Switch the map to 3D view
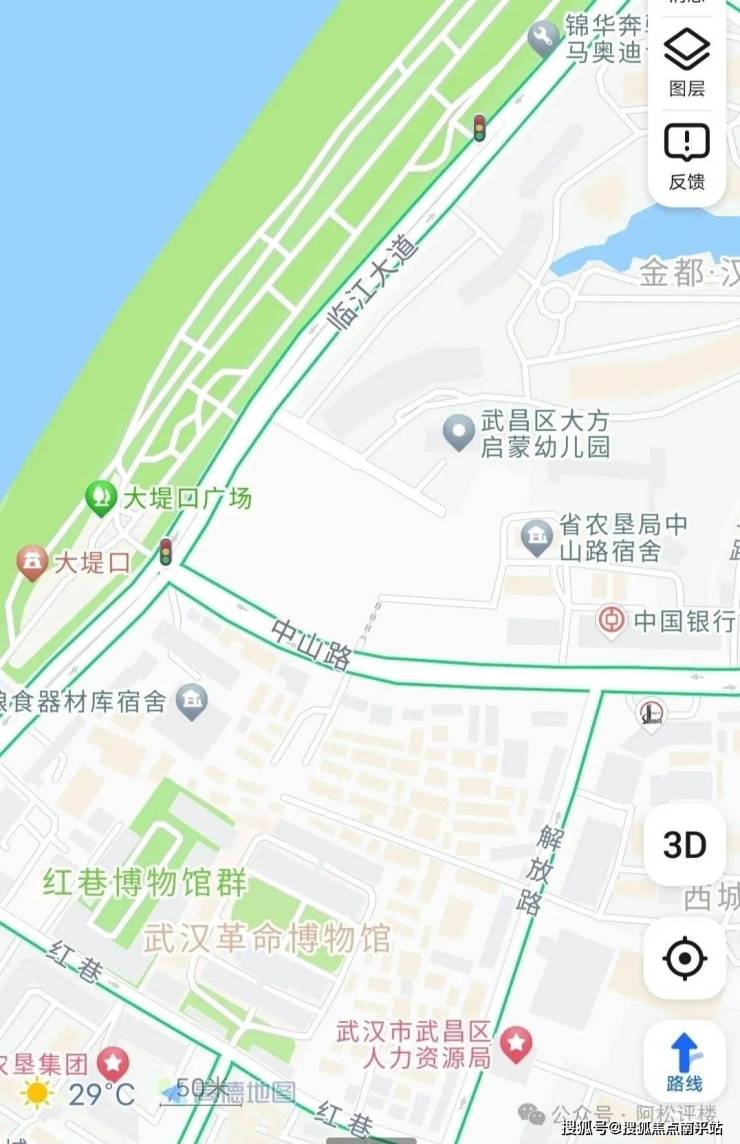Viewport: 740px width, 1144px height. pyautogui.click(x=685, y=845)
